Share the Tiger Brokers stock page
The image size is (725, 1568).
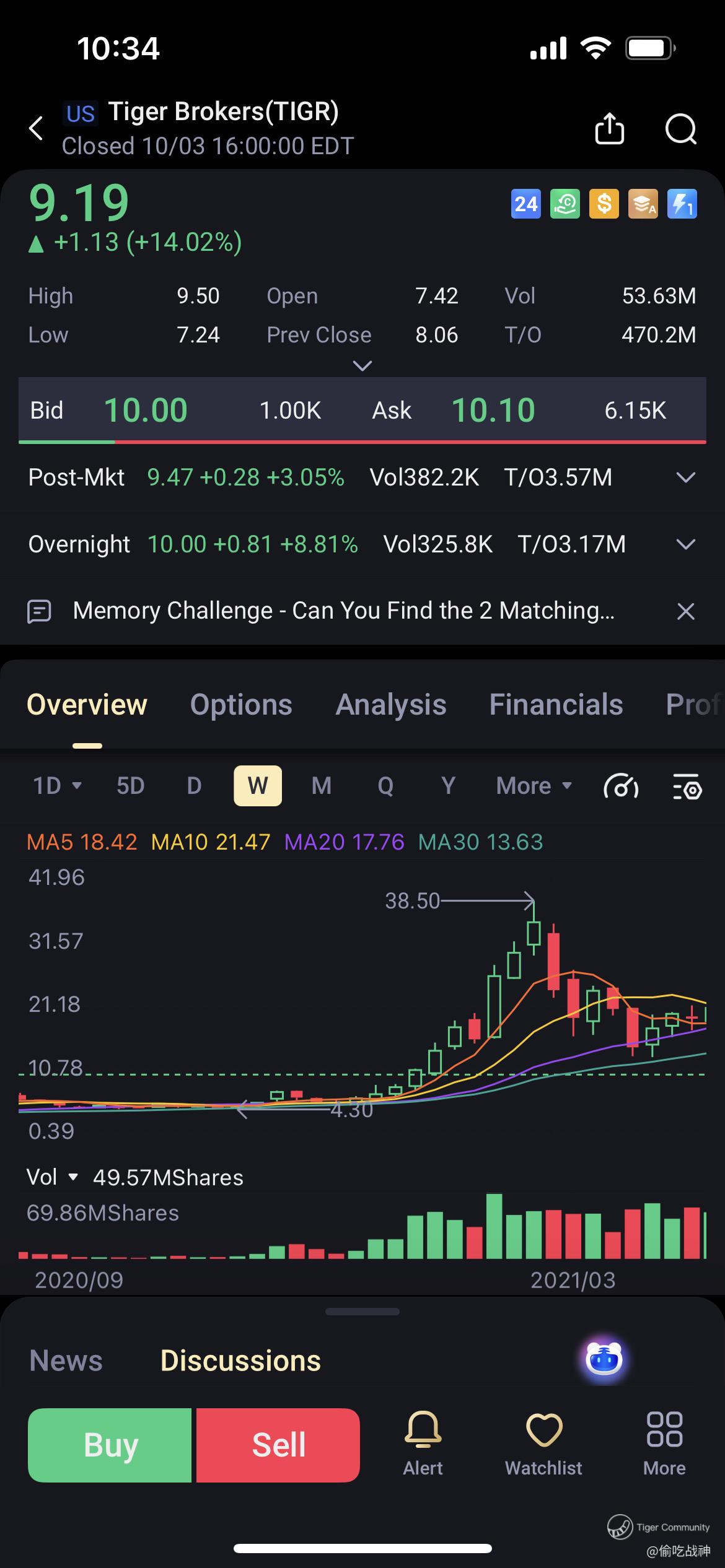(x=609, y=129)
